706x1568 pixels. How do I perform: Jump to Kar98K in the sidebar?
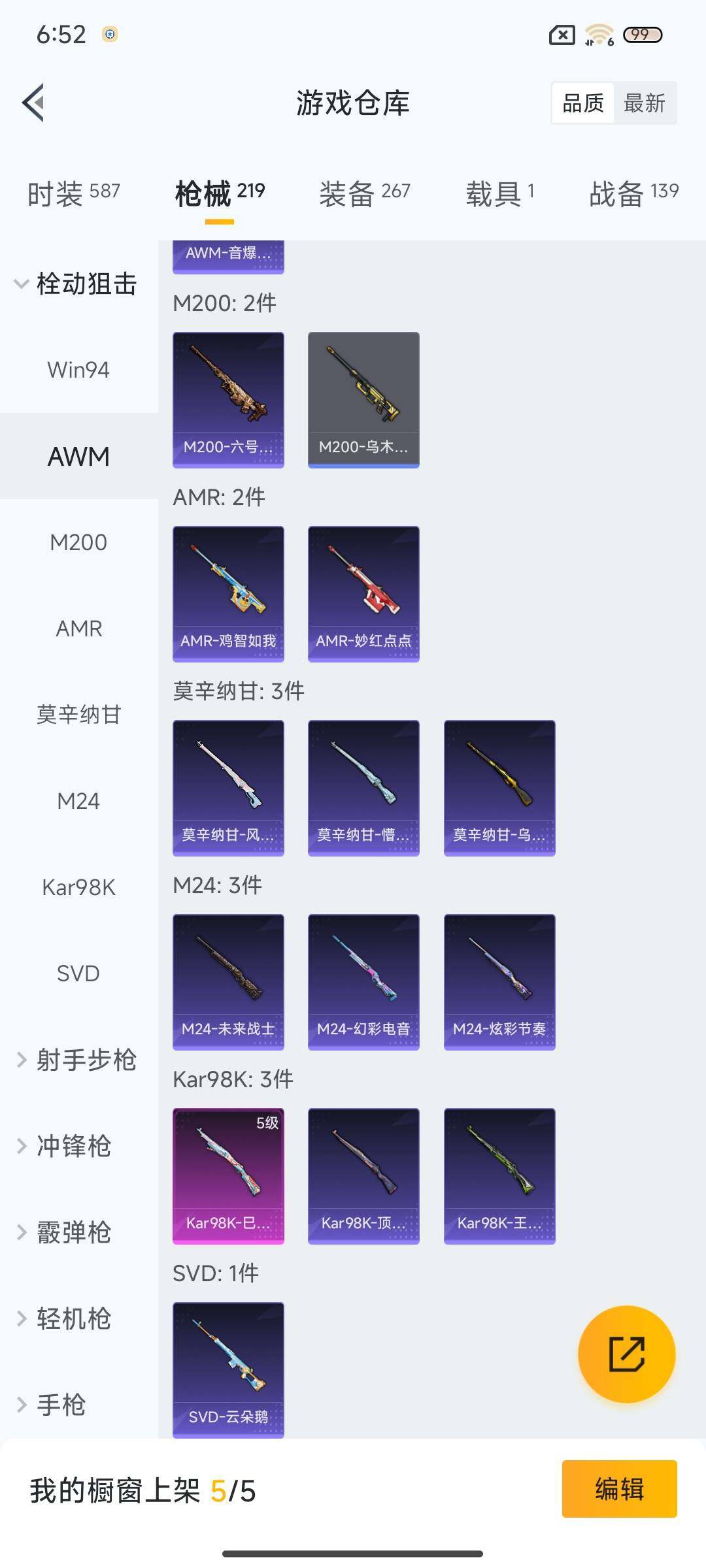78,887
